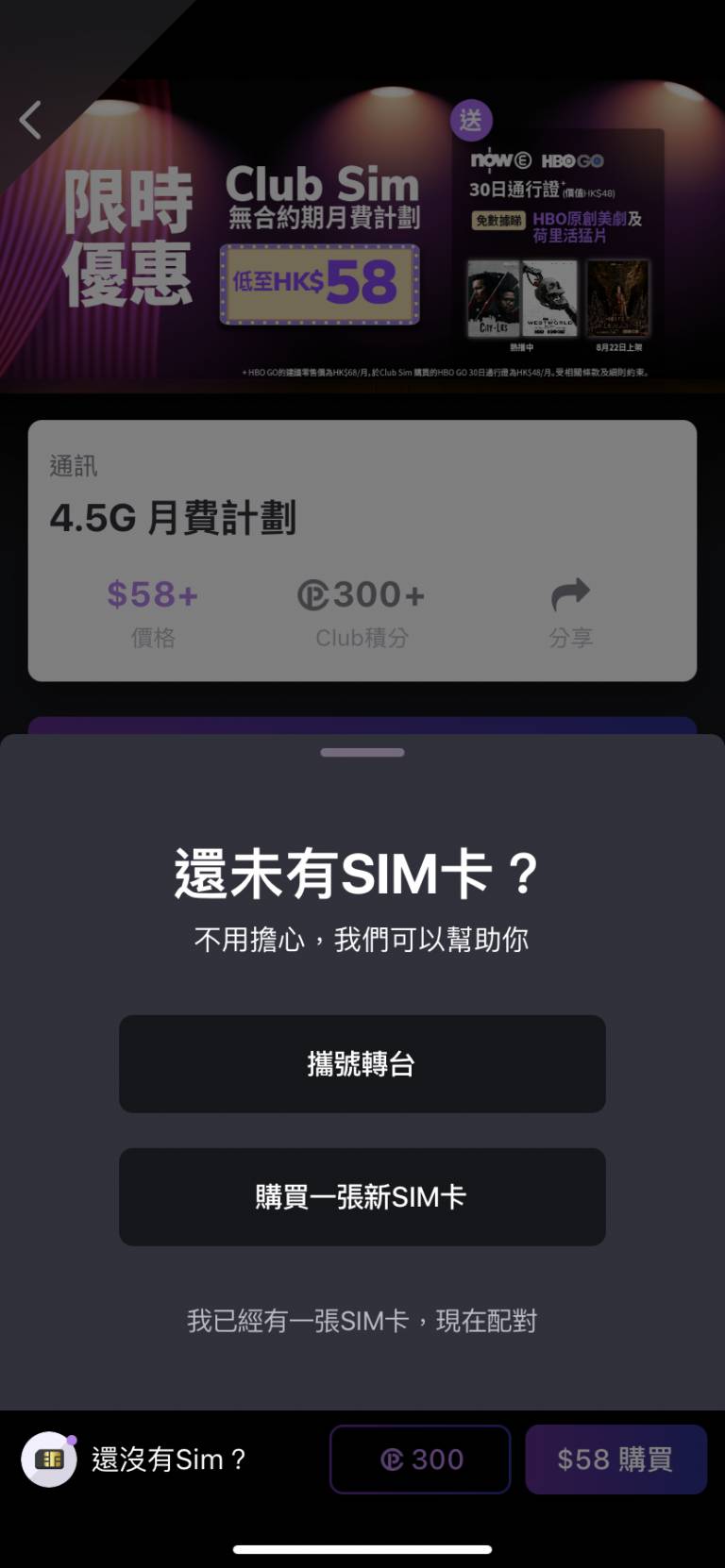Choose 購買一張新SIM卡
Image resolution: width=725 pixels, height=1568 pixels.
pyautogui.click(x=362, y=1197)
